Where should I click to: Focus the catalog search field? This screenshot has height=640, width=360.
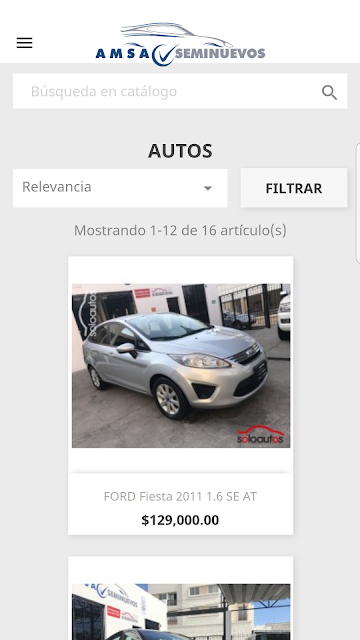click(x=180, y=91)
